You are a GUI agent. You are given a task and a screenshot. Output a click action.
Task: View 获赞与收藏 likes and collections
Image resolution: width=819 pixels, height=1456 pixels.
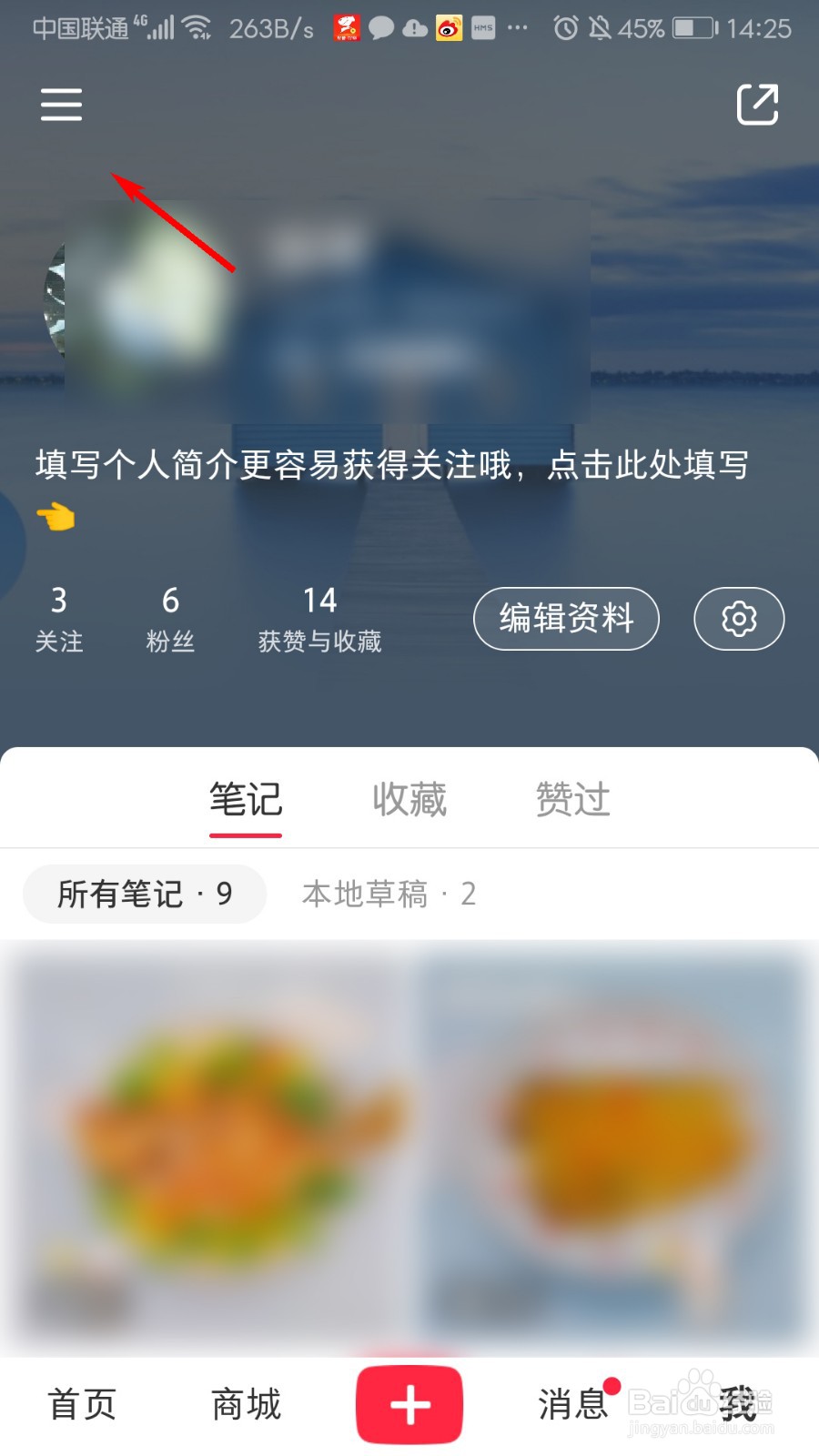click(x=319, y=619)
